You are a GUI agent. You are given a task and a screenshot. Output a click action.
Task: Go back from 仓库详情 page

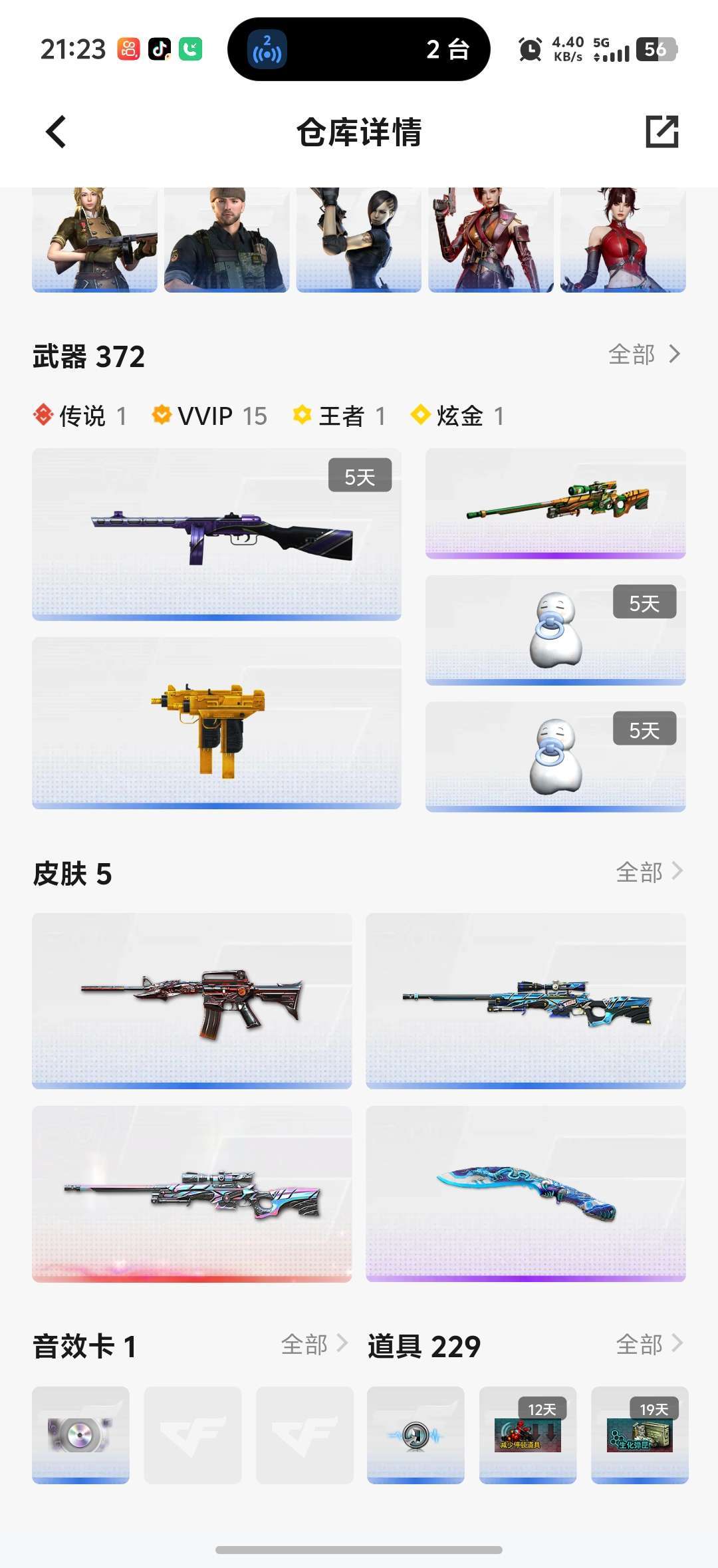[57, 132]
